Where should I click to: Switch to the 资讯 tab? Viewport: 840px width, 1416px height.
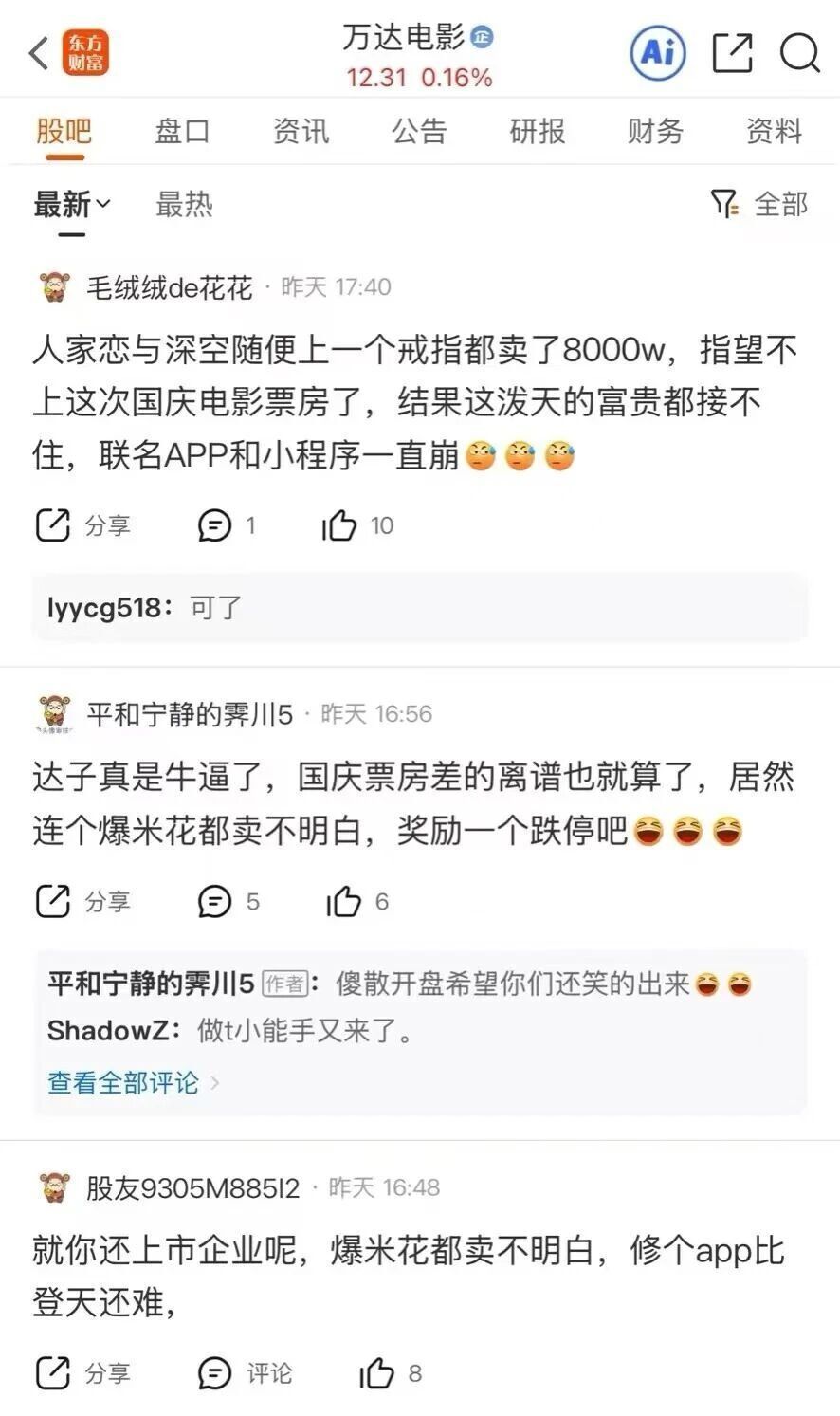coord(300,132)
